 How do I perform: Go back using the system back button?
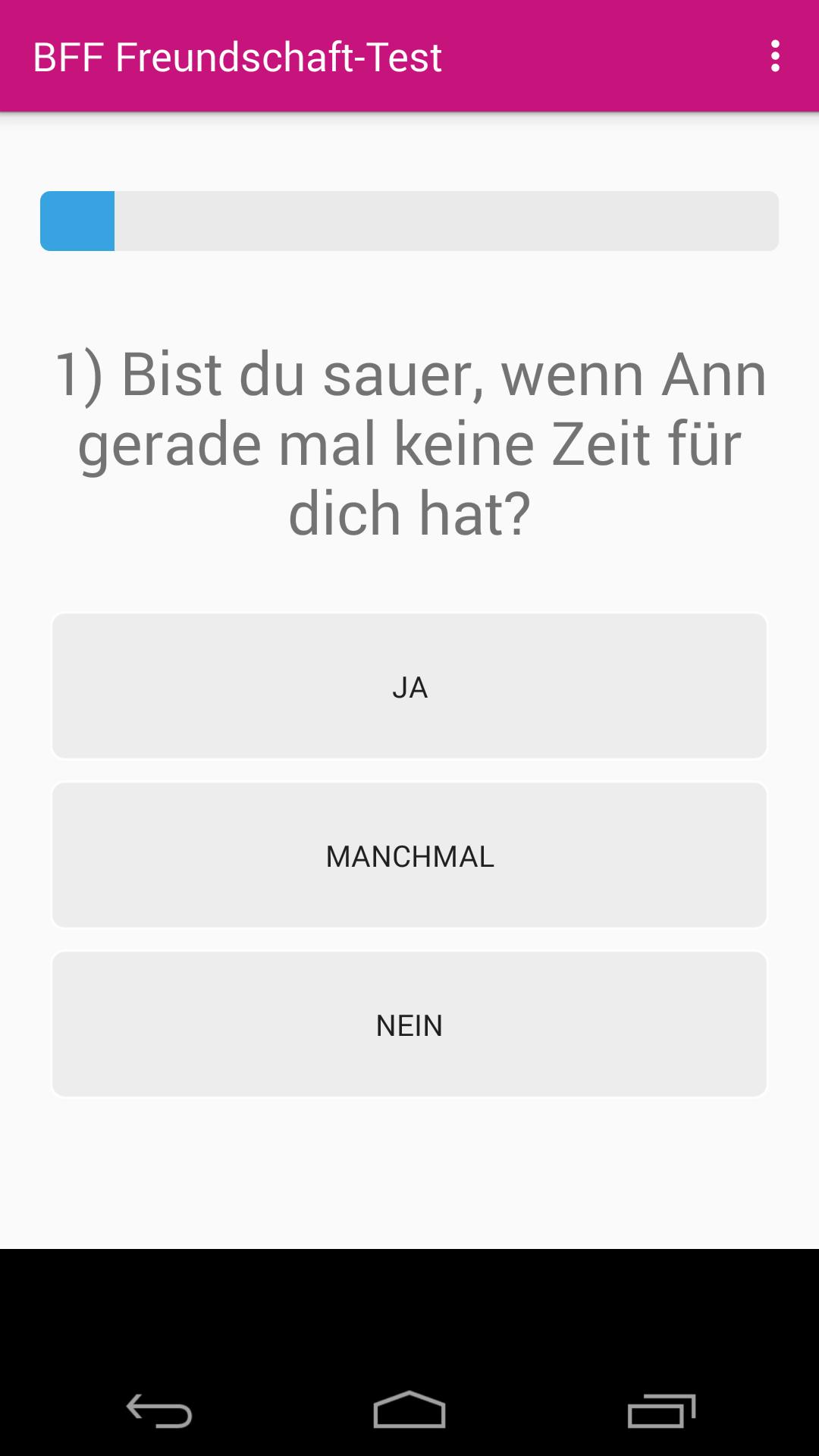(159, 1410)
